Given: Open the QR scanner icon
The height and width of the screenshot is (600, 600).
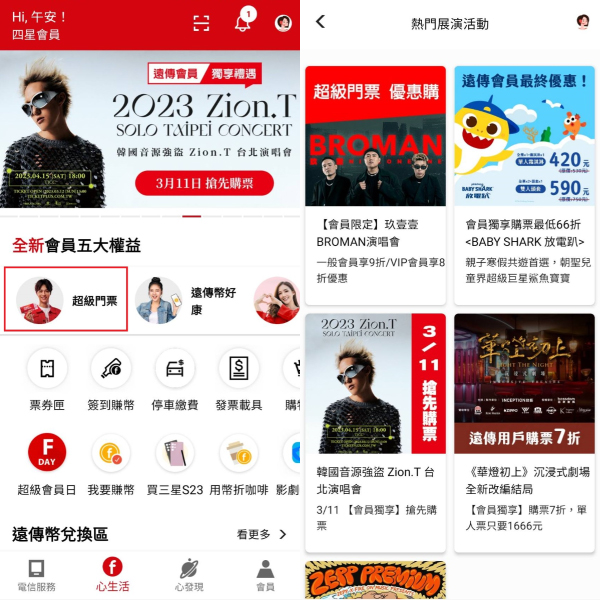Looking at the screenshot, I should (201, 23).
